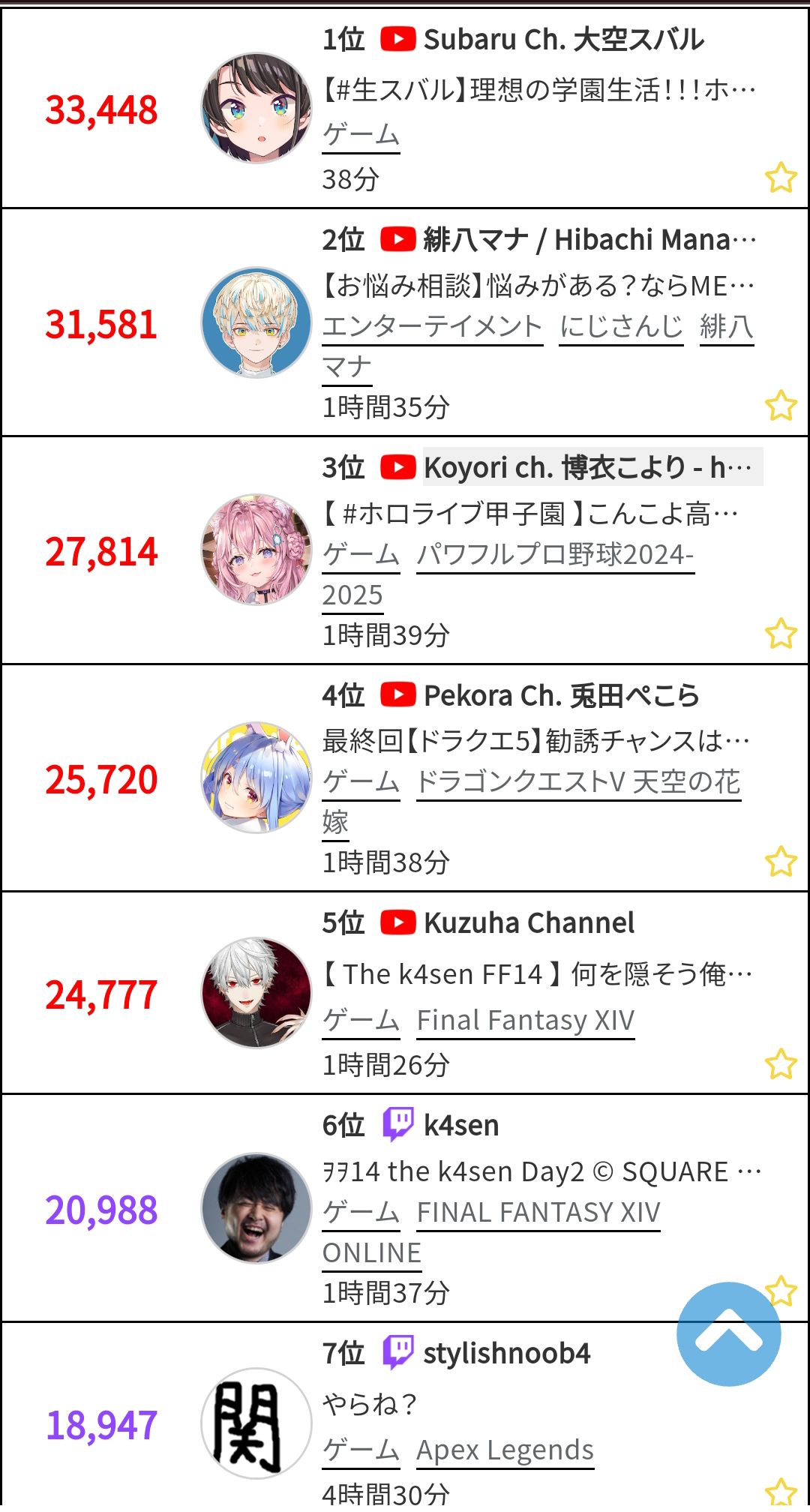
Task: Open Pekora Ch. 兎田ぺこら channel
Action: click(561, 695)
